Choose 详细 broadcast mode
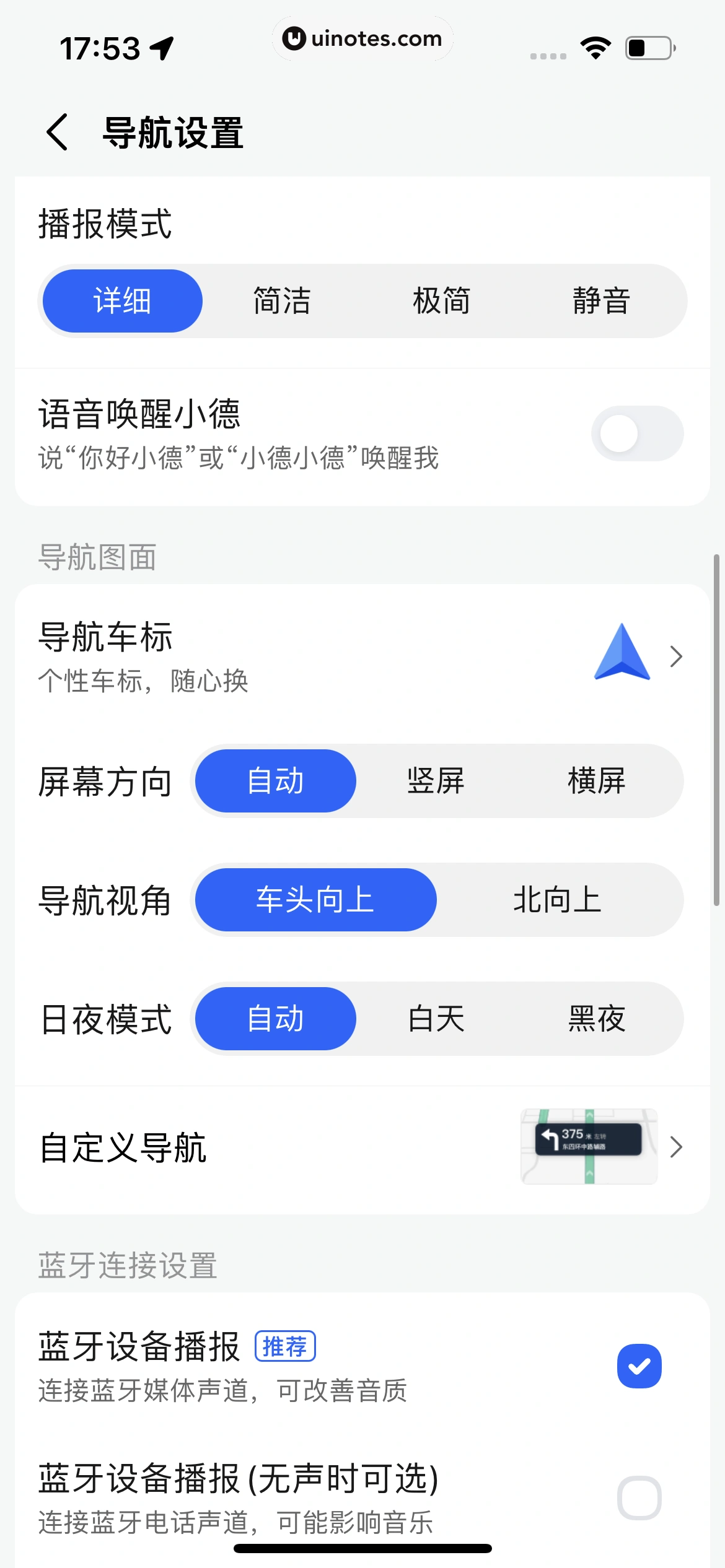Viewport: 725px width, 1568px height. pyautogui.click(x=123, y=302)
